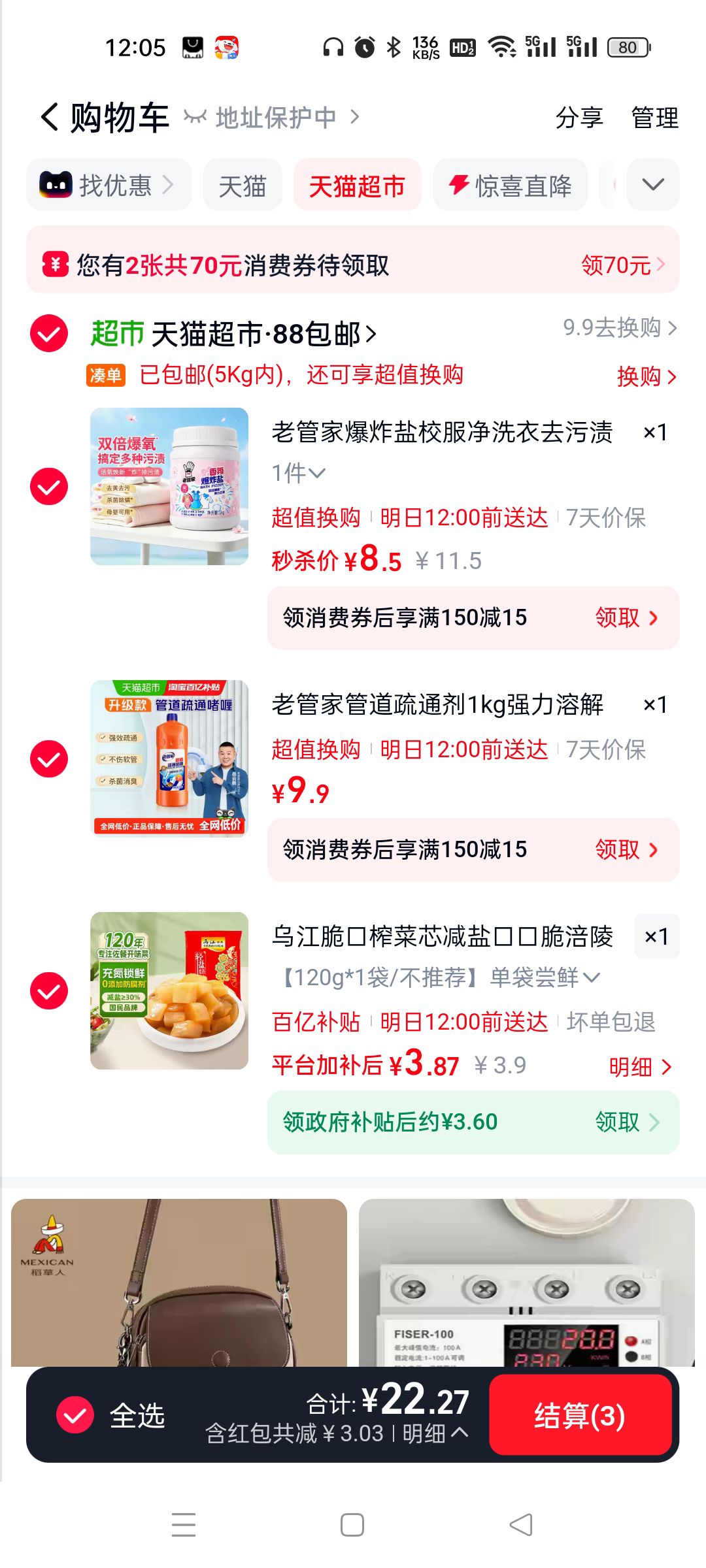Go back from the 购物车 page
Screen dimensions: 706x1568
pyautogui.click(x=50, y=118)
